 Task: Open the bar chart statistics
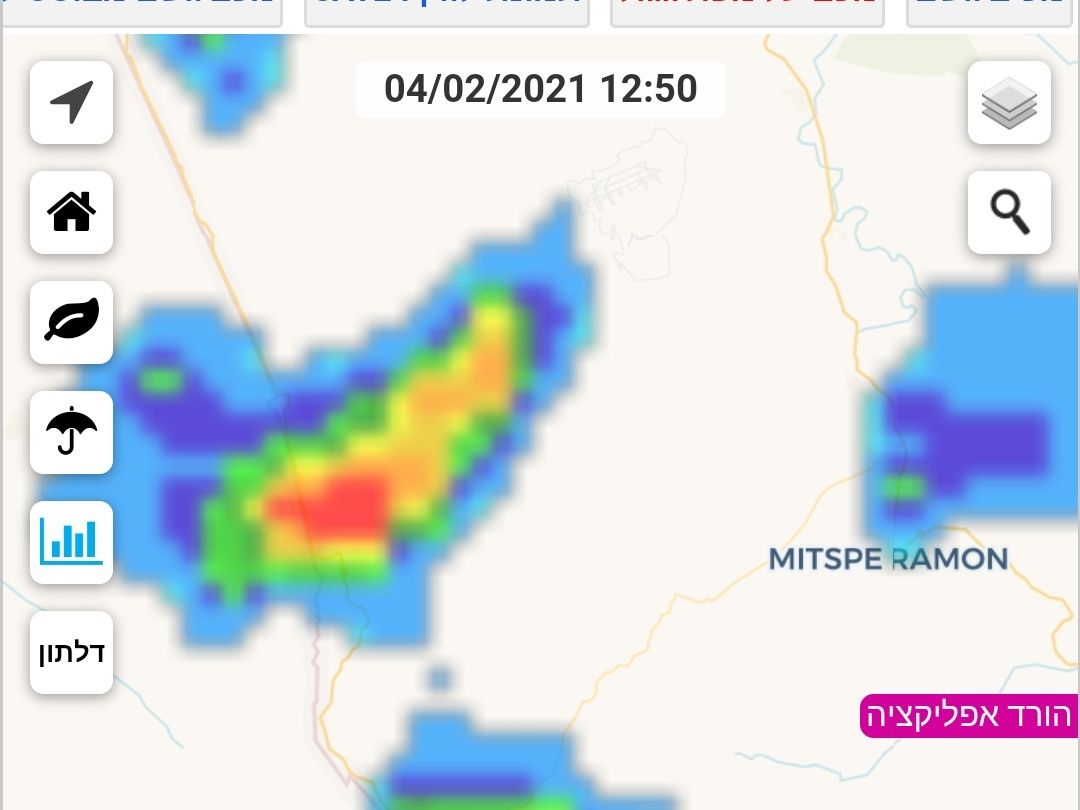(x=71, y=542)
